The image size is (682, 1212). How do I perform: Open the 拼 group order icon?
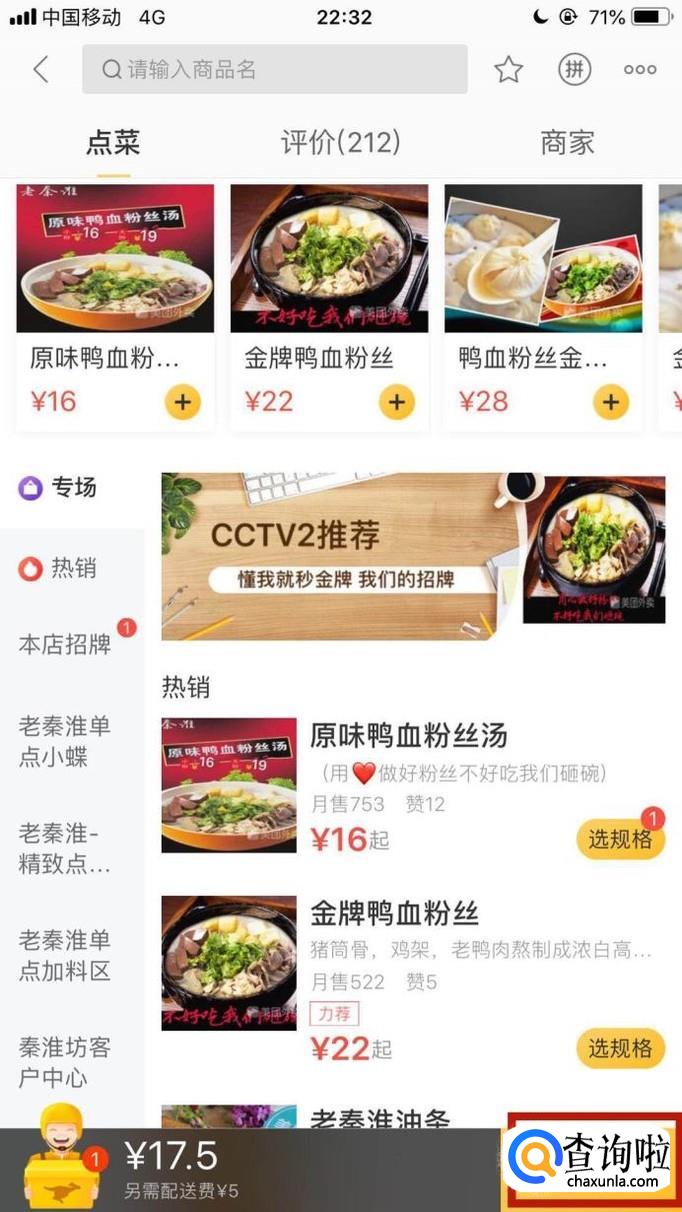pyautogui.click(x=575, y=69)
